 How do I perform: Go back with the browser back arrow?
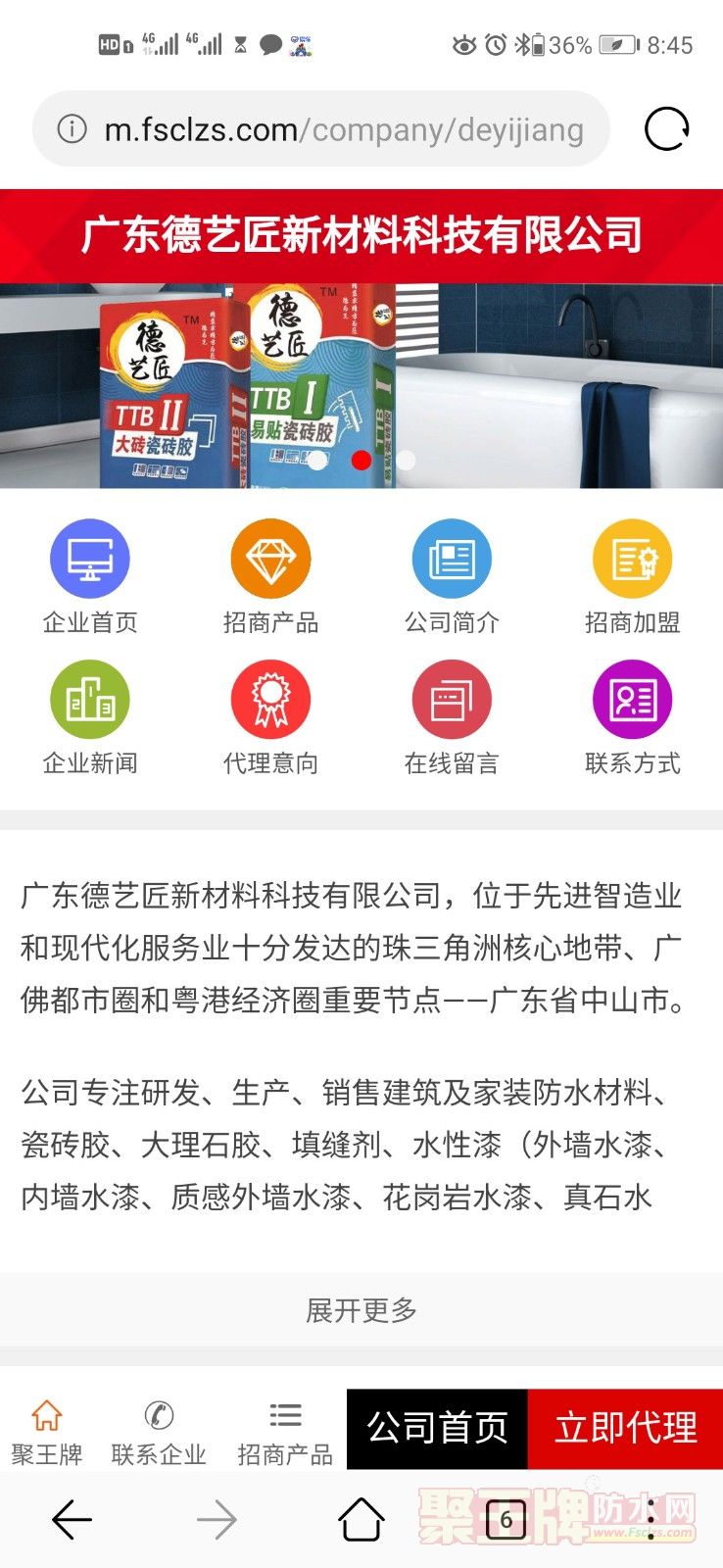pyautogui.click(x=72, y=1520)
